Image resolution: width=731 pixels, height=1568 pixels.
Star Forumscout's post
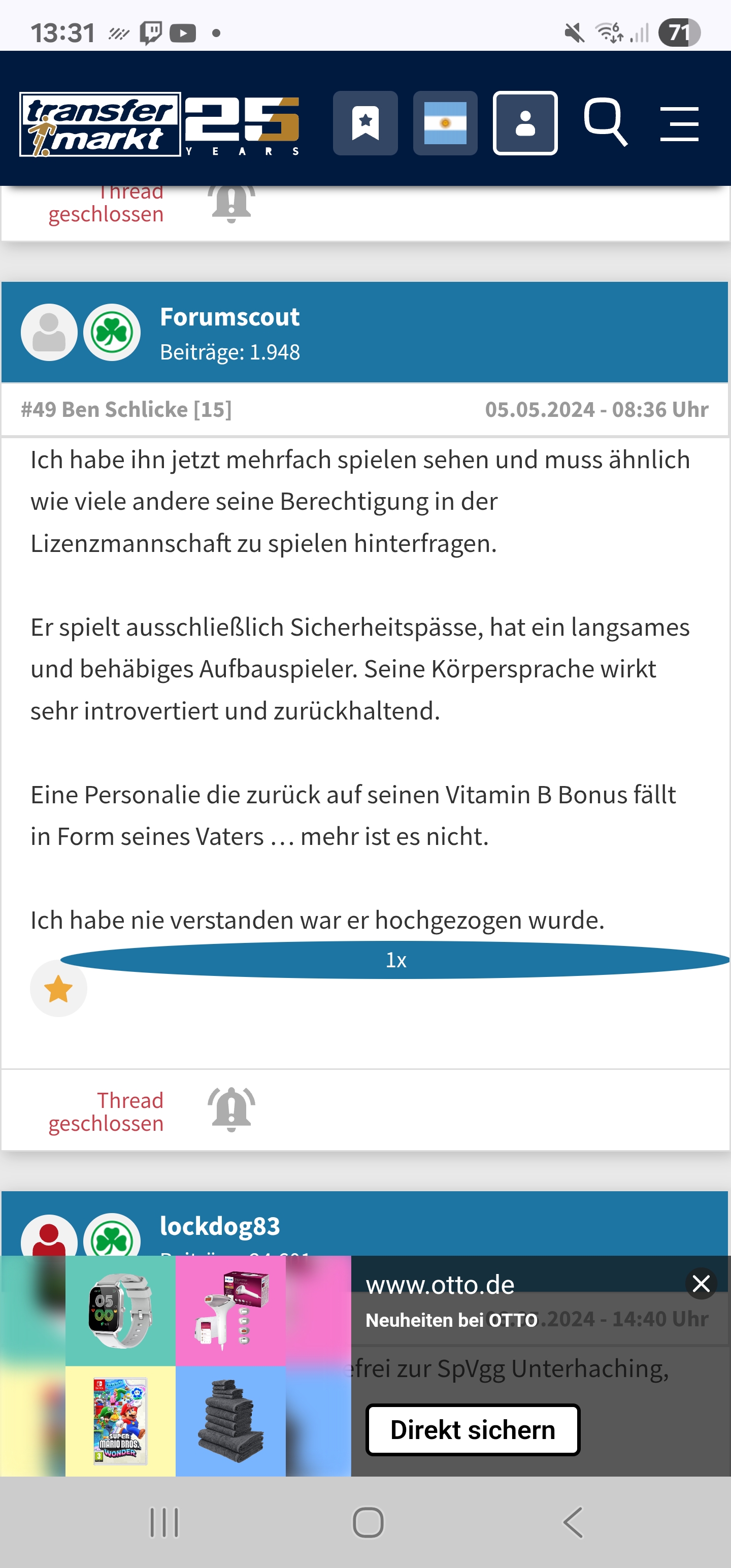point(58,989)
